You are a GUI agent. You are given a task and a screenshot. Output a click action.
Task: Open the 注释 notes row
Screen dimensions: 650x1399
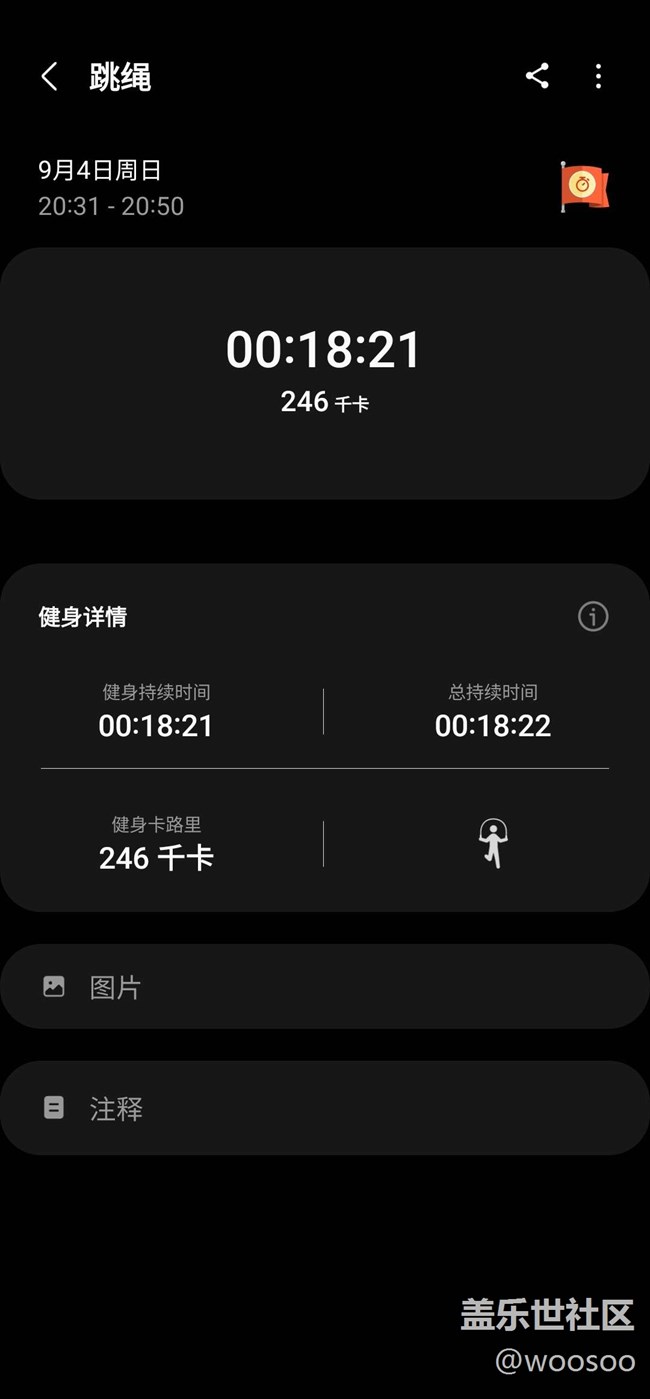tap(325, 1108)
